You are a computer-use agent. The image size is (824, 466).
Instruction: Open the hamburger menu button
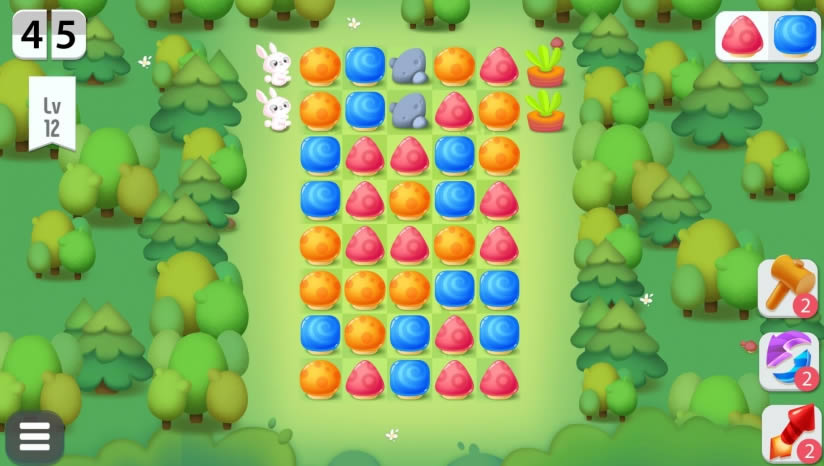coord(34,437)
